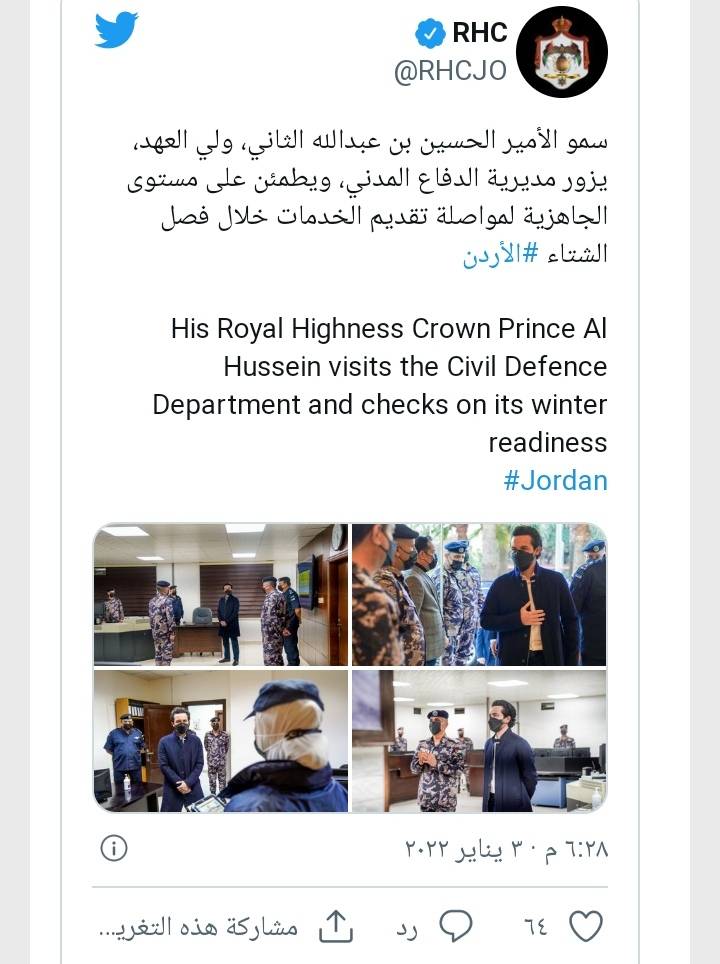Open the Twitter bird logo link
The width and height of the screenshot is (720, 964).
point(116,32)
